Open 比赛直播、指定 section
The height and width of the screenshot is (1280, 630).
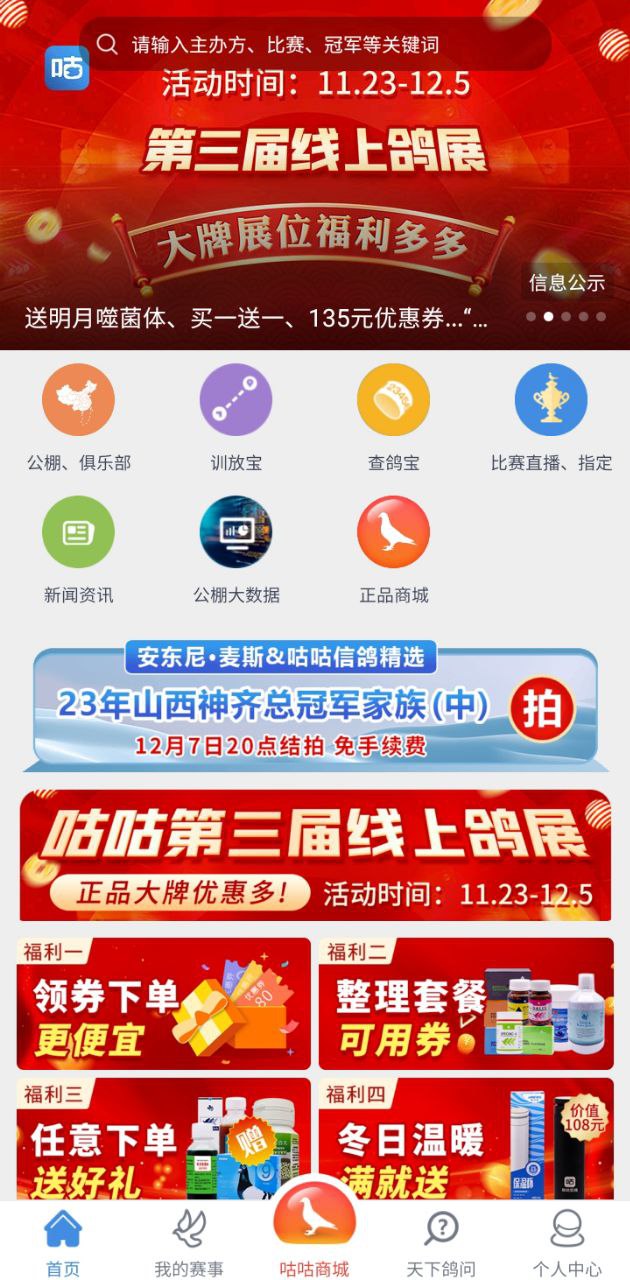pyautogui.click(x=551, y=416)
